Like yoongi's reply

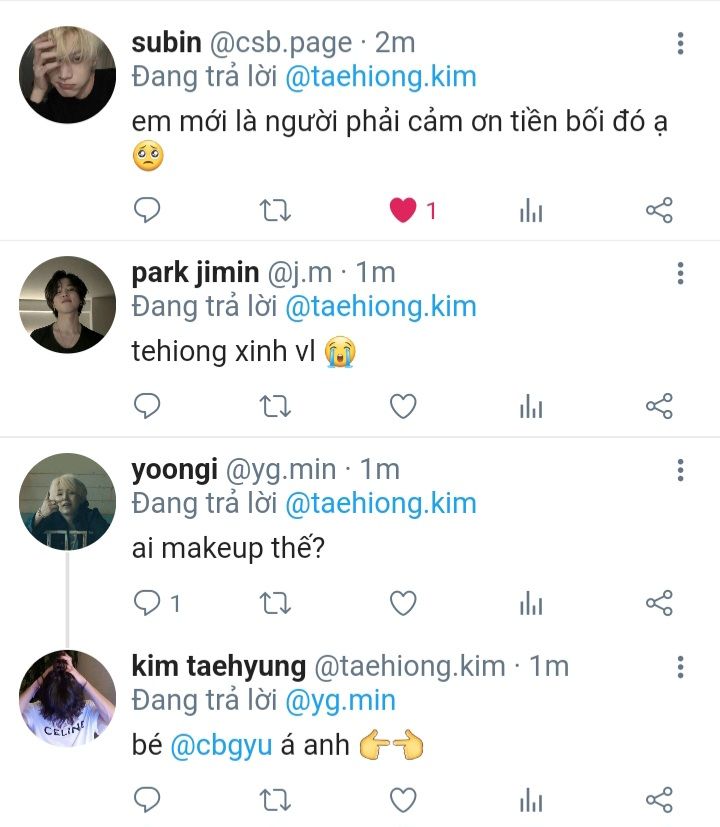tap(402, 602)
